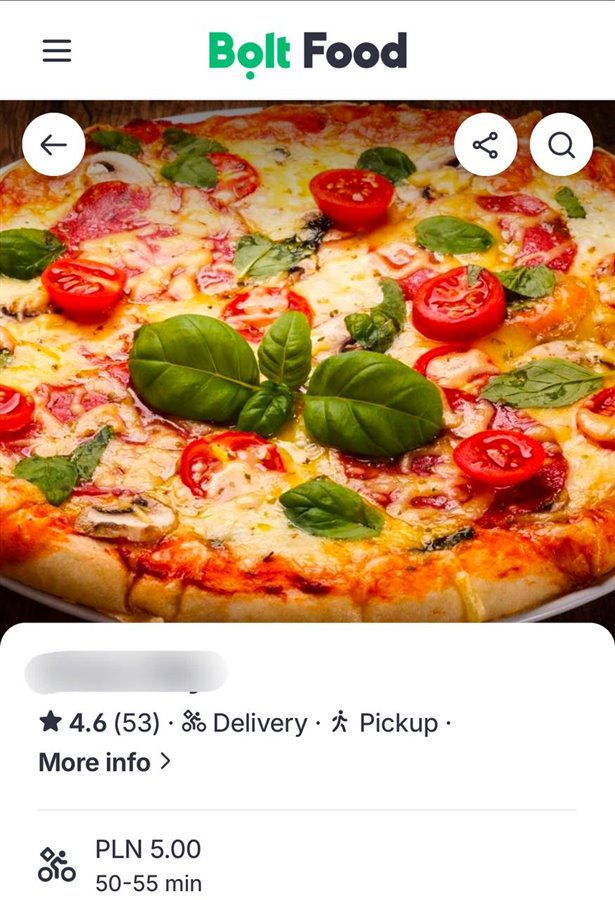Search the restaurant menu
The image size is (615, 900).
click(561, 145)
